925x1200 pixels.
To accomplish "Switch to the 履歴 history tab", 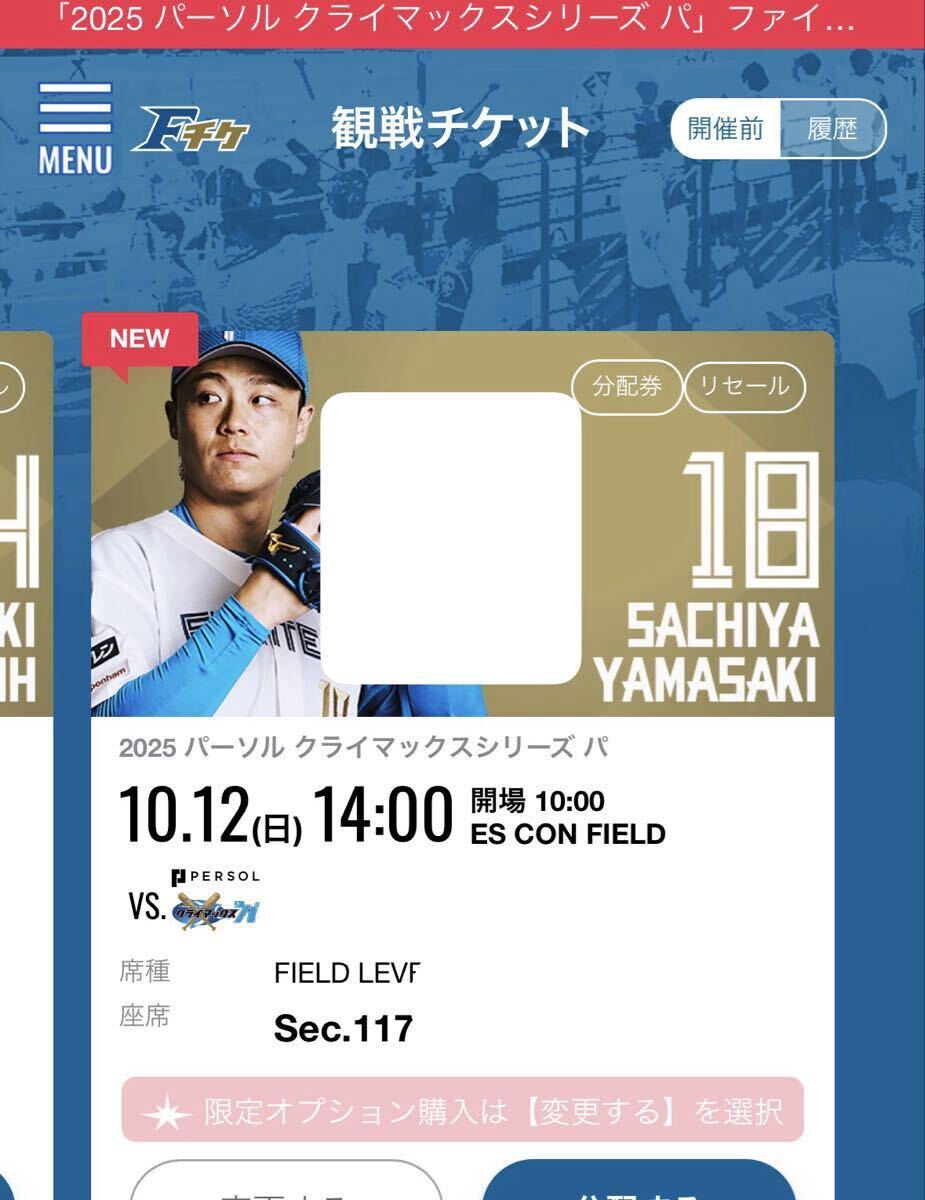I will coord(832,129).
